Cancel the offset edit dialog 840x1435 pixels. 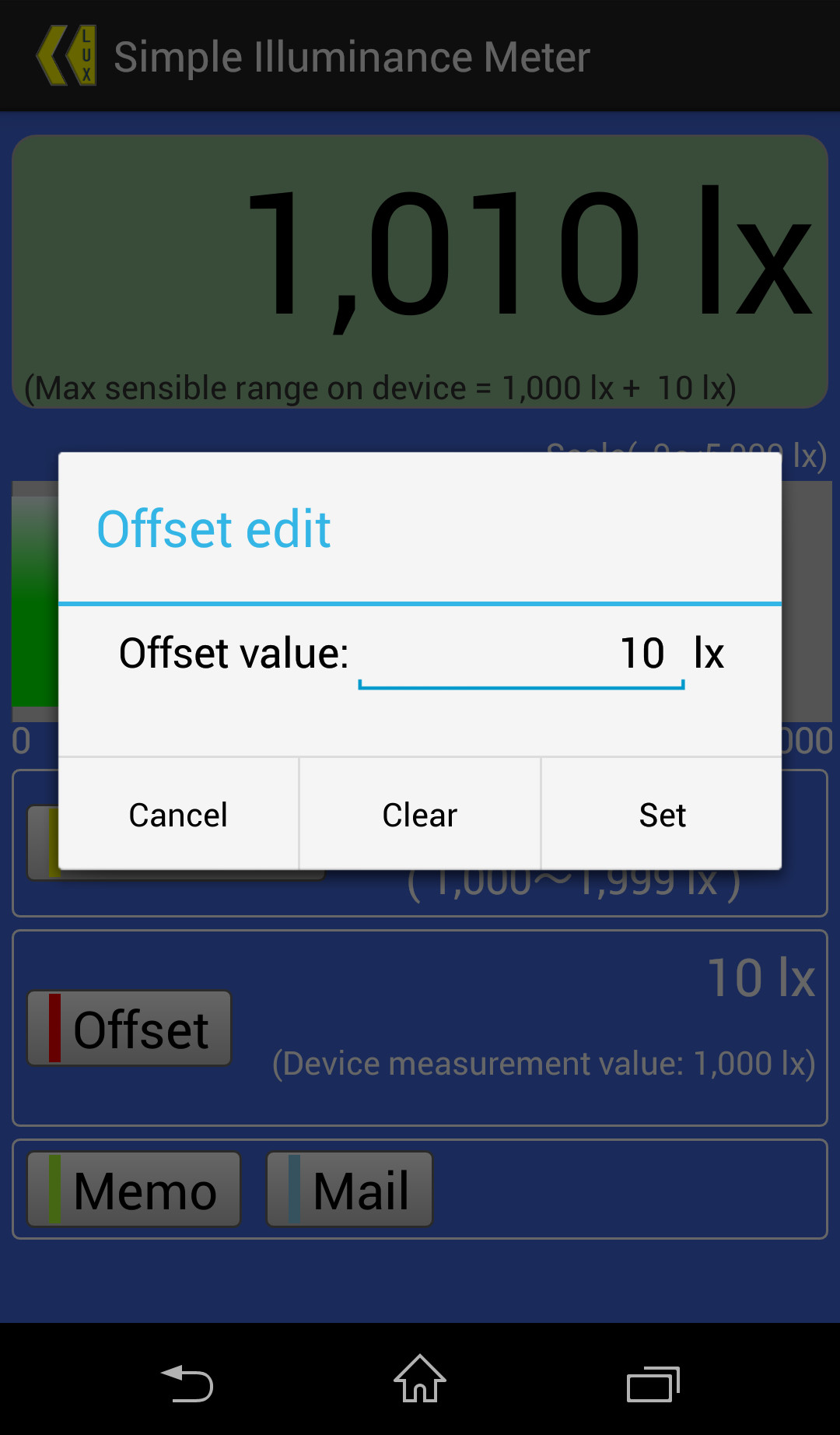tap(178, 815)
